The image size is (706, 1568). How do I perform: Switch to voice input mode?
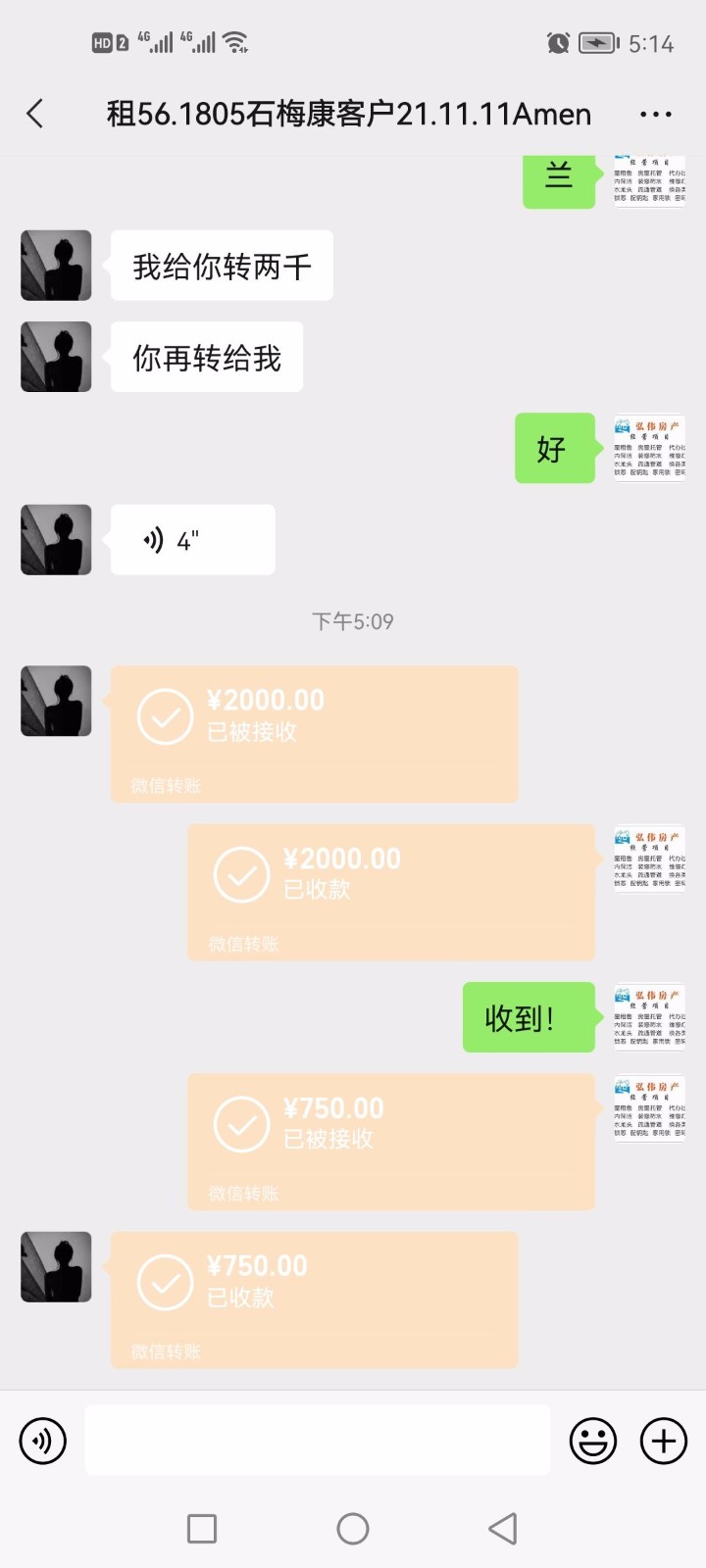43,1441
